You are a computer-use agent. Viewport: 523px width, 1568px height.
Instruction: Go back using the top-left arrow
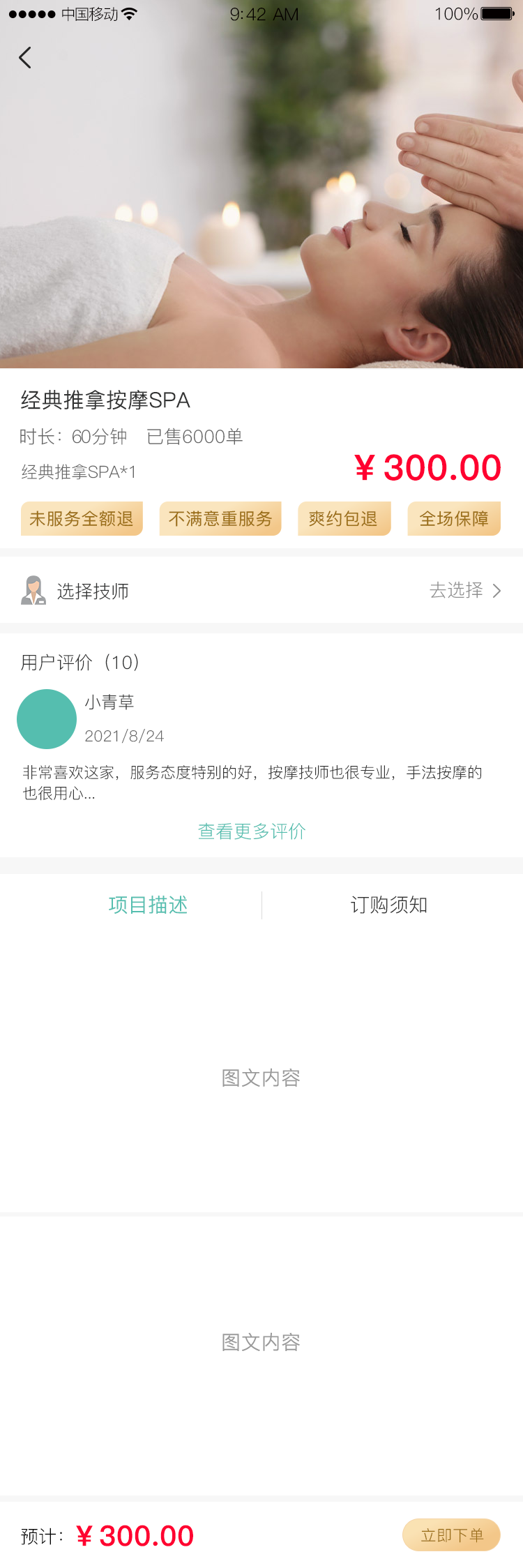[x=25, y=58]
